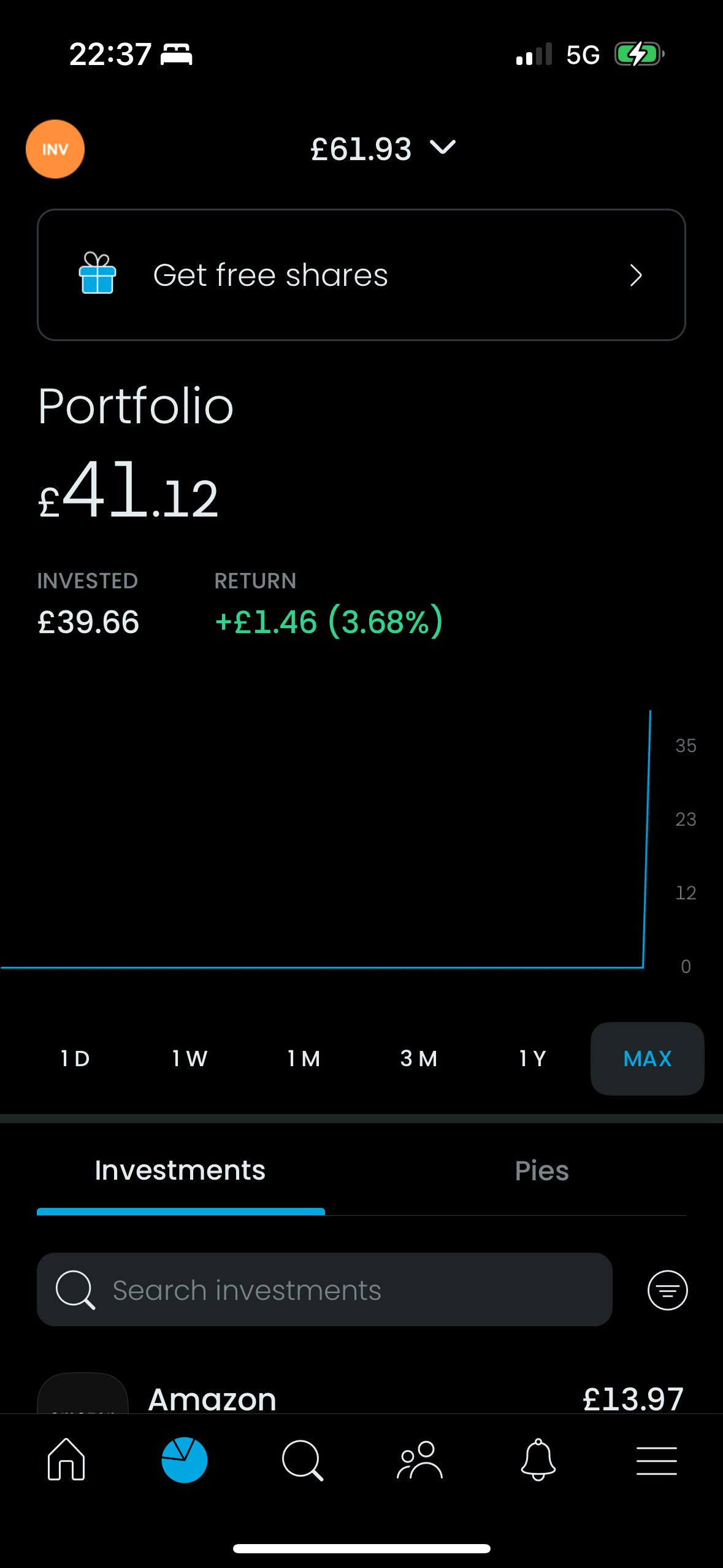Viewport: 723px width, 1568px height.
Task: Open the hamburger menu
Action: 656,1460
